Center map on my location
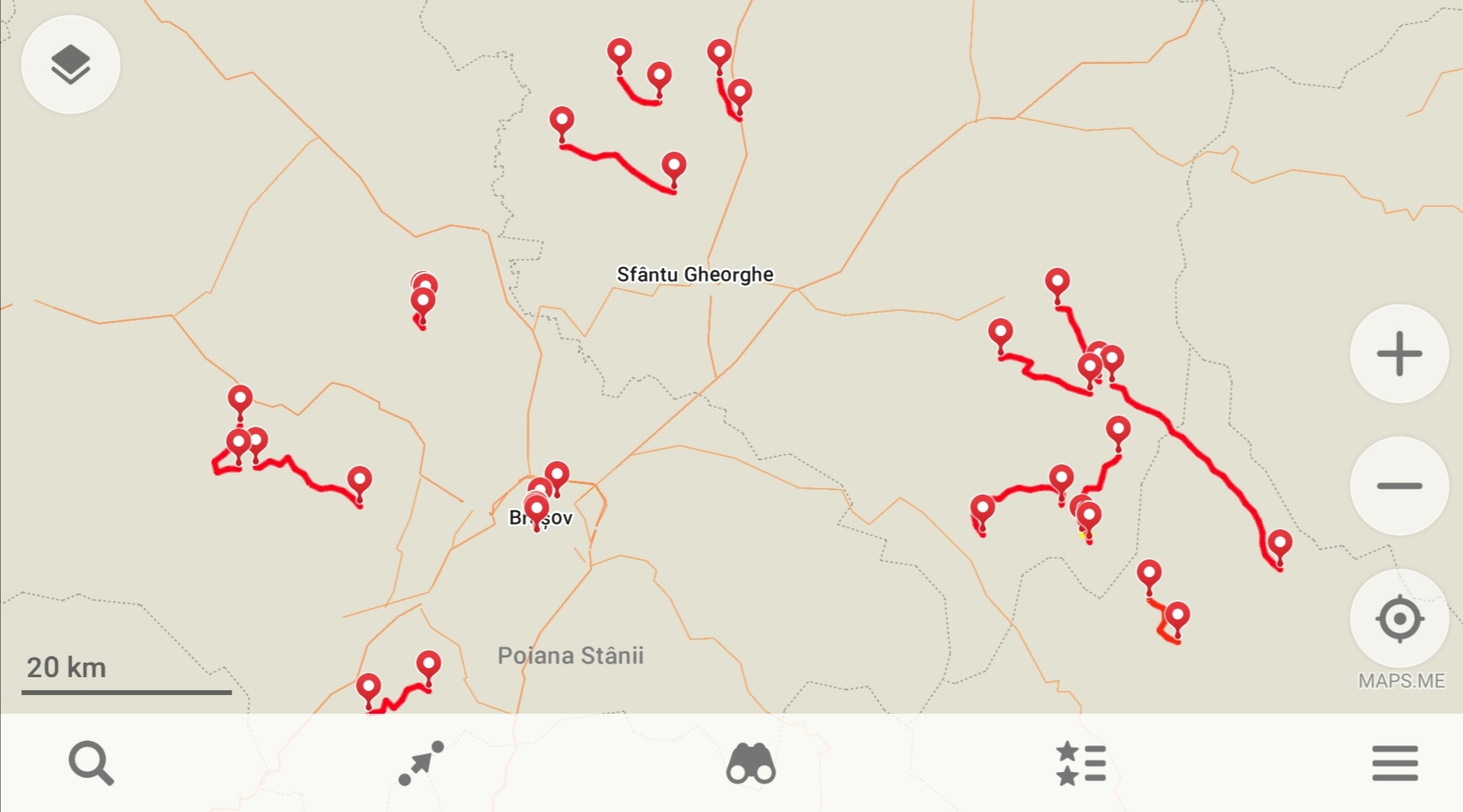 [1399, 620]
